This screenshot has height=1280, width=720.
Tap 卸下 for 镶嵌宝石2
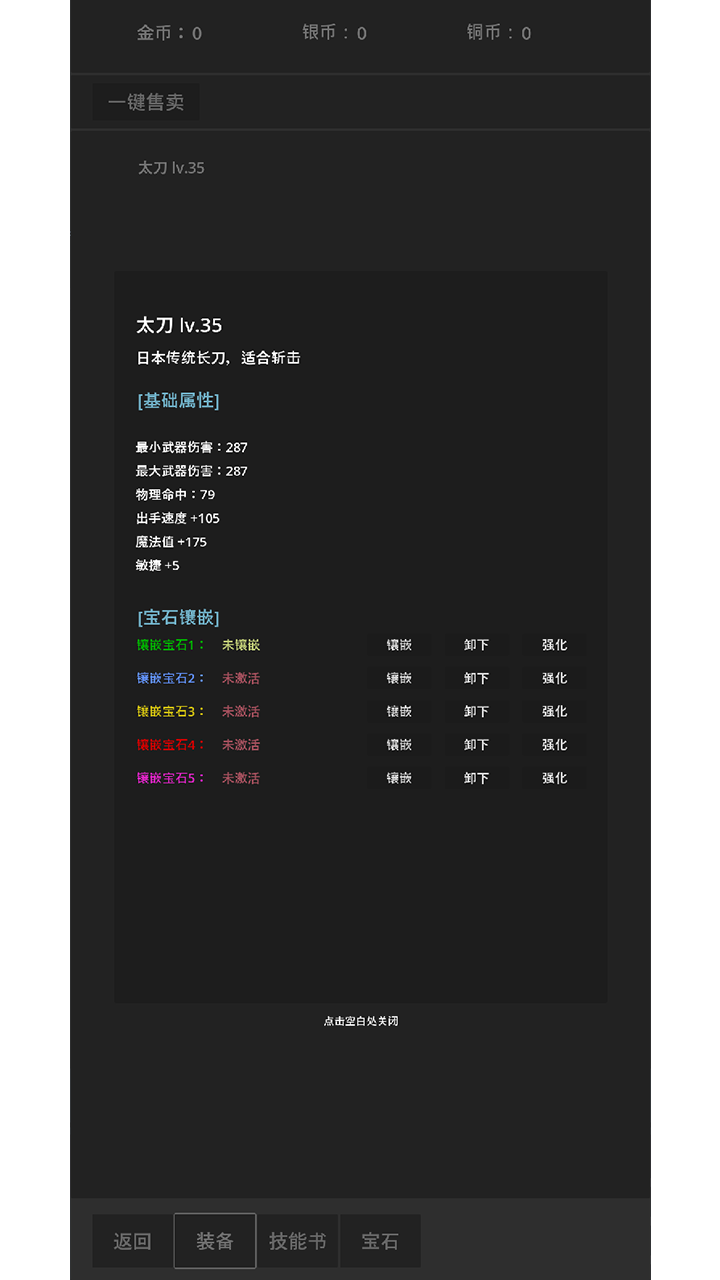click(x=477, y=678)
